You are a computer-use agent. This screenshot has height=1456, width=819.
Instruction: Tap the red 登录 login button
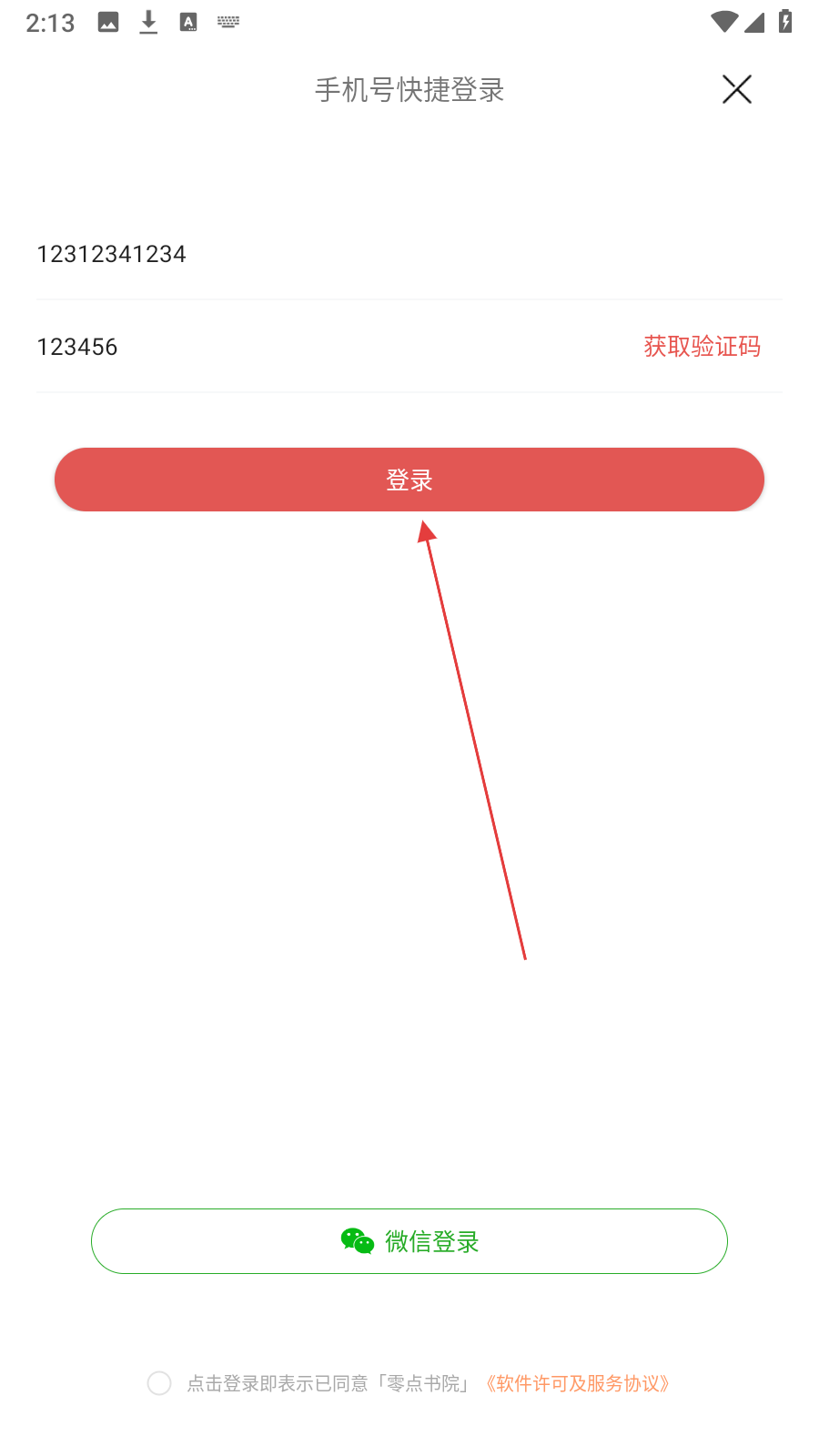(x=409, y=480)
